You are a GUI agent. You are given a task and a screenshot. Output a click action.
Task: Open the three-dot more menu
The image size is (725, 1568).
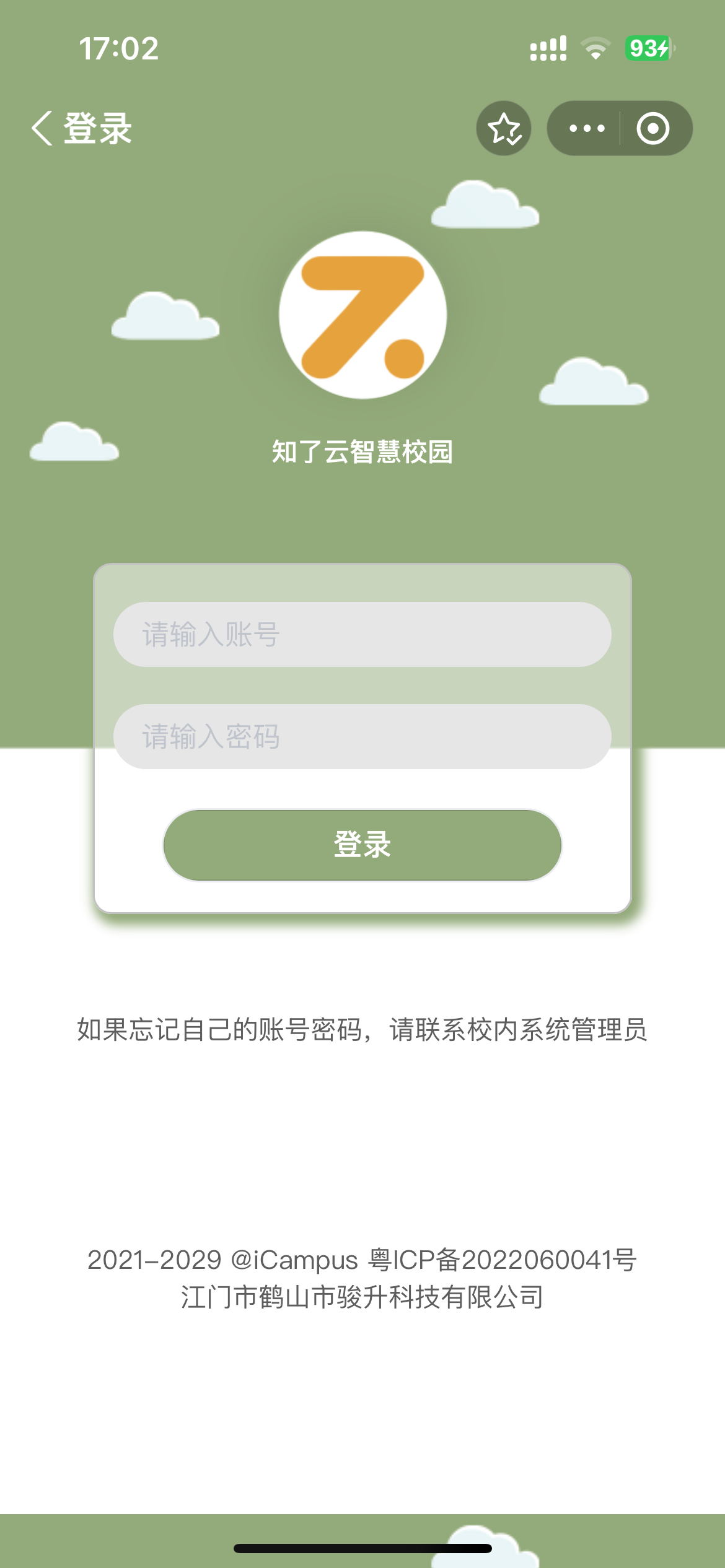pos(586,128)
